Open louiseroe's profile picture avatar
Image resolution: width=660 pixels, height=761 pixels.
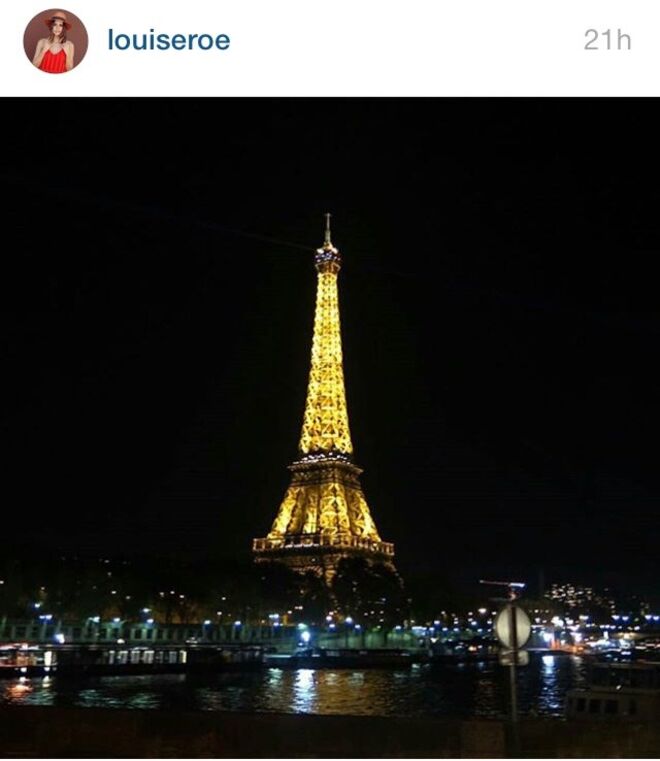click(x=55, y=41)
